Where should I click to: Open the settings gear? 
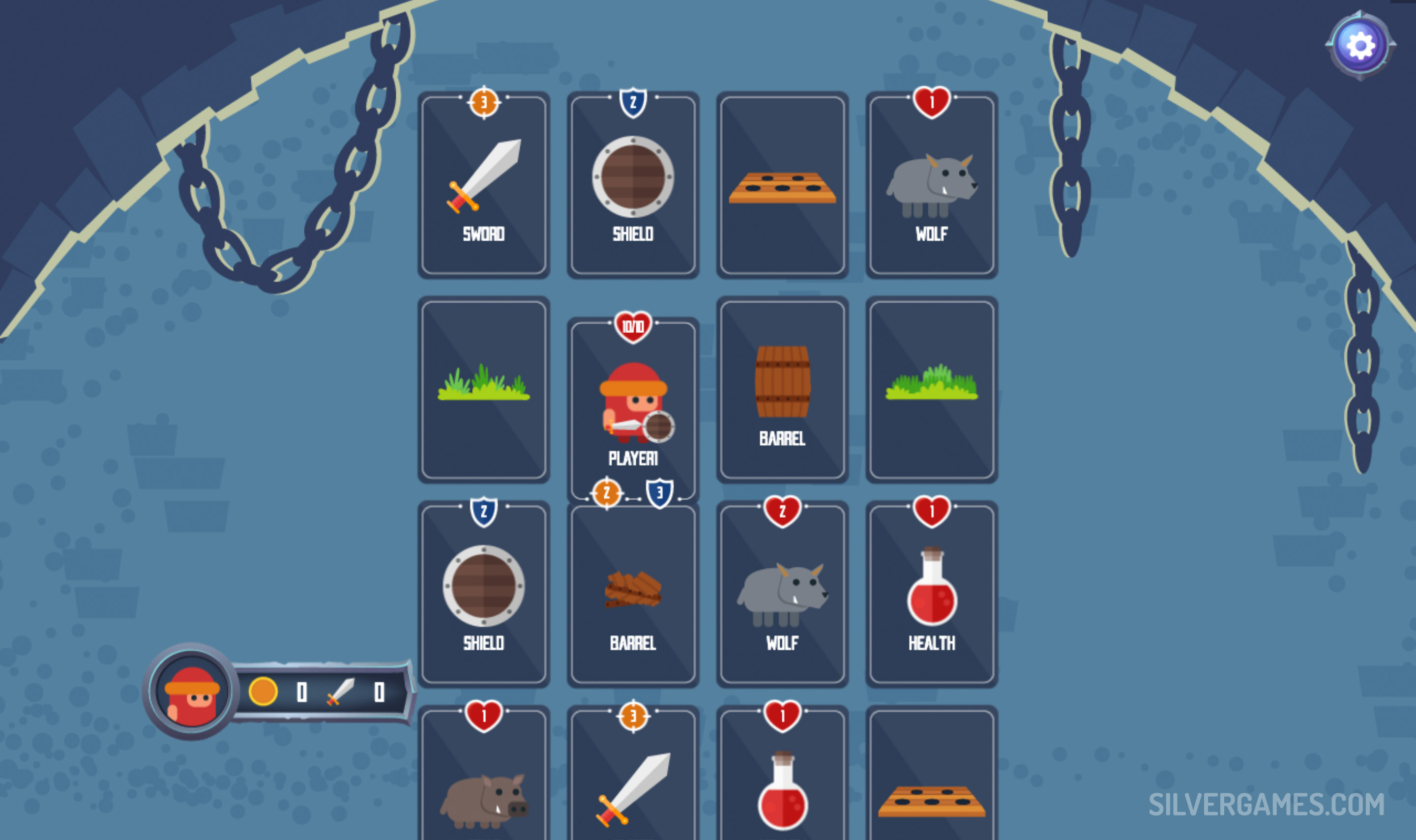(x=1360, y=45)
